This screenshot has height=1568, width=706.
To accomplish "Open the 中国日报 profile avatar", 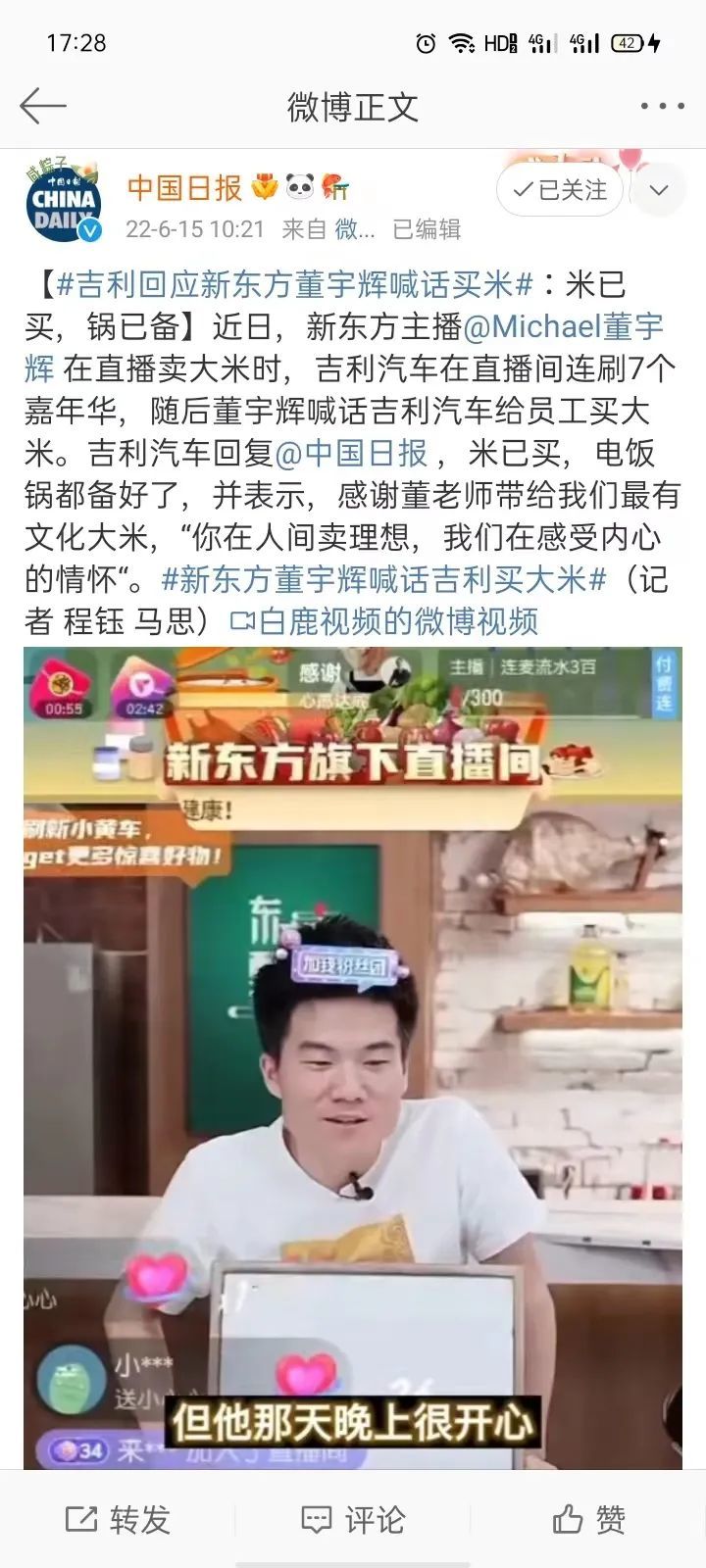I will tap(63, 202).
